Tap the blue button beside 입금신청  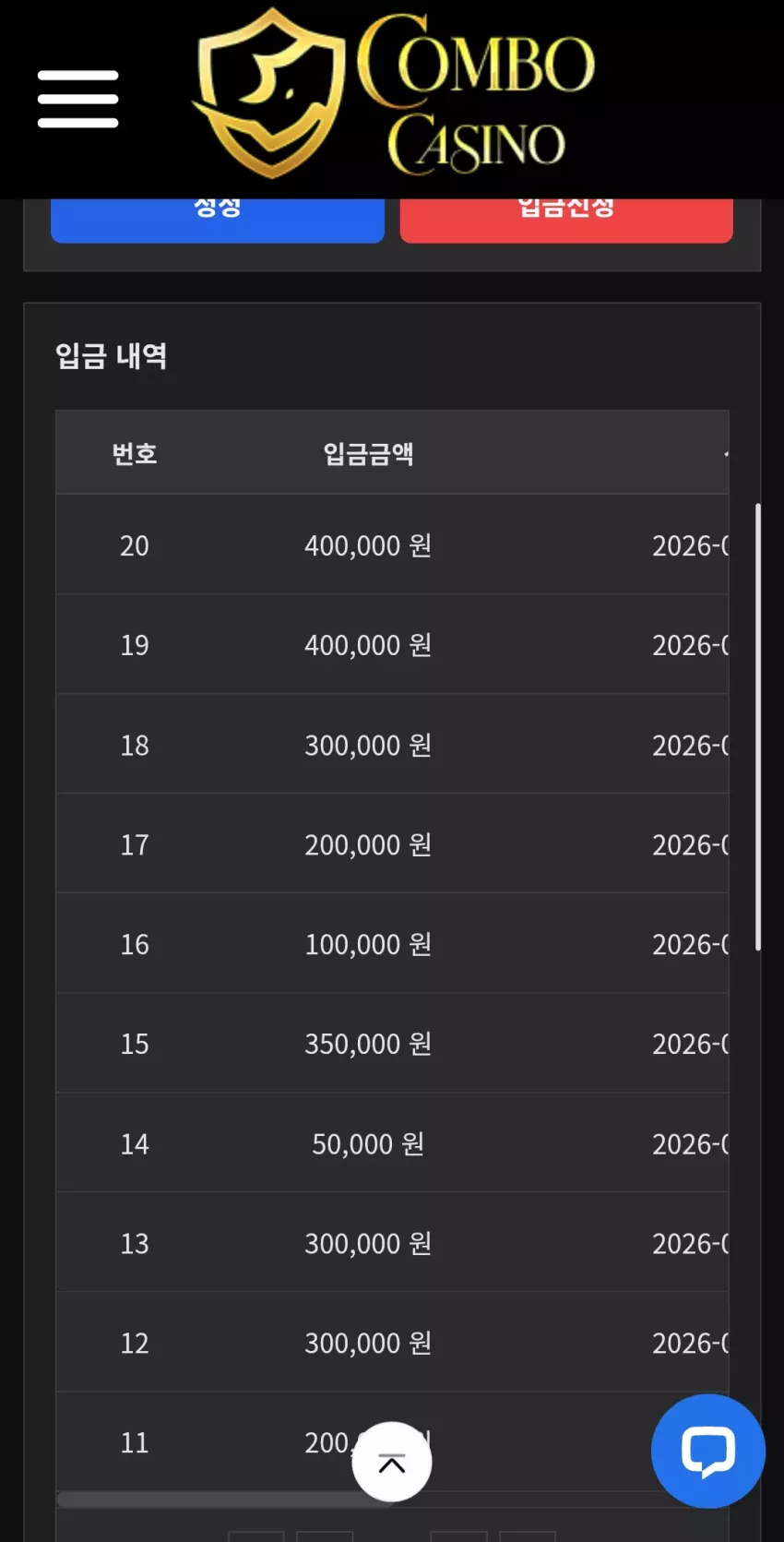218,221
